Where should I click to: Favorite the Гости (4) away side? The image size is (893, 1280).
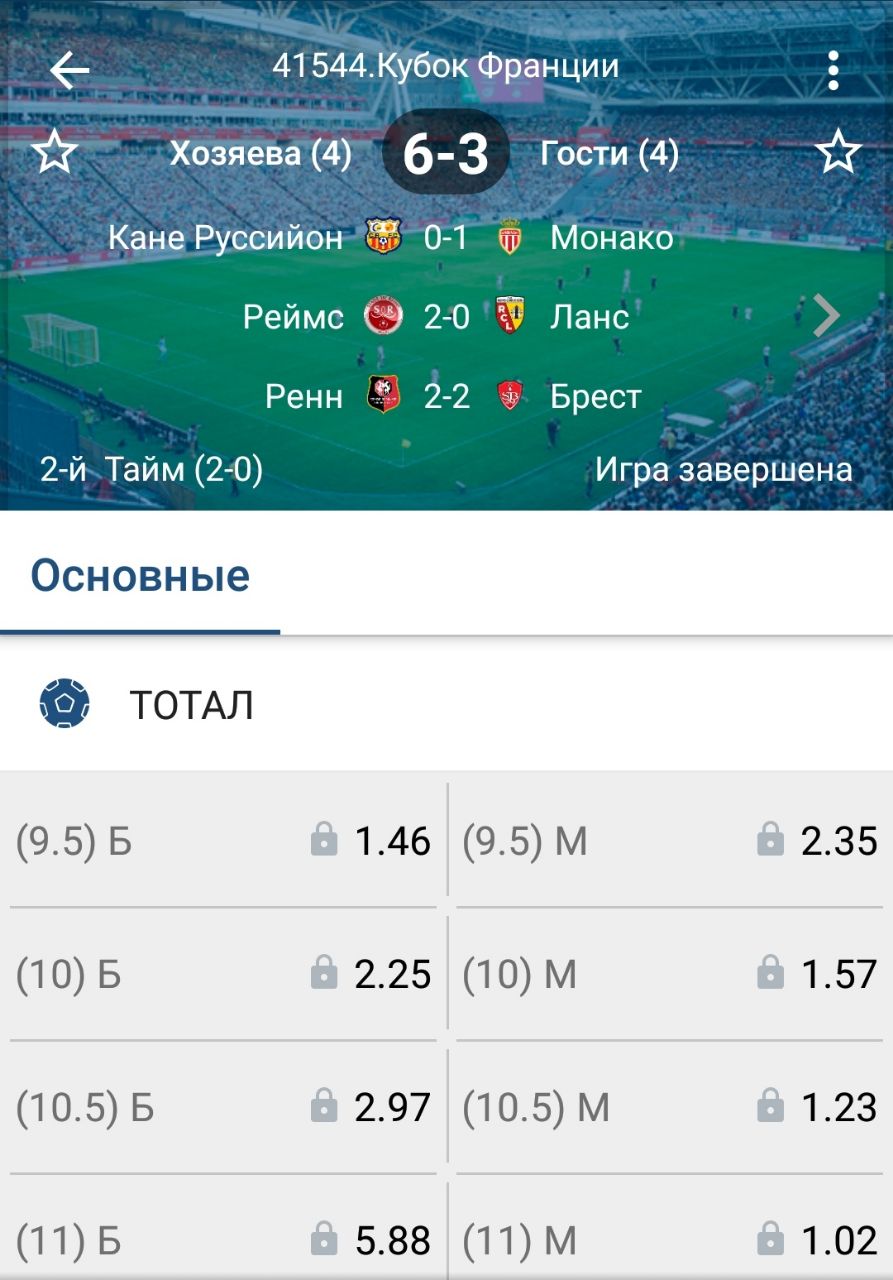tap(837, 153)
